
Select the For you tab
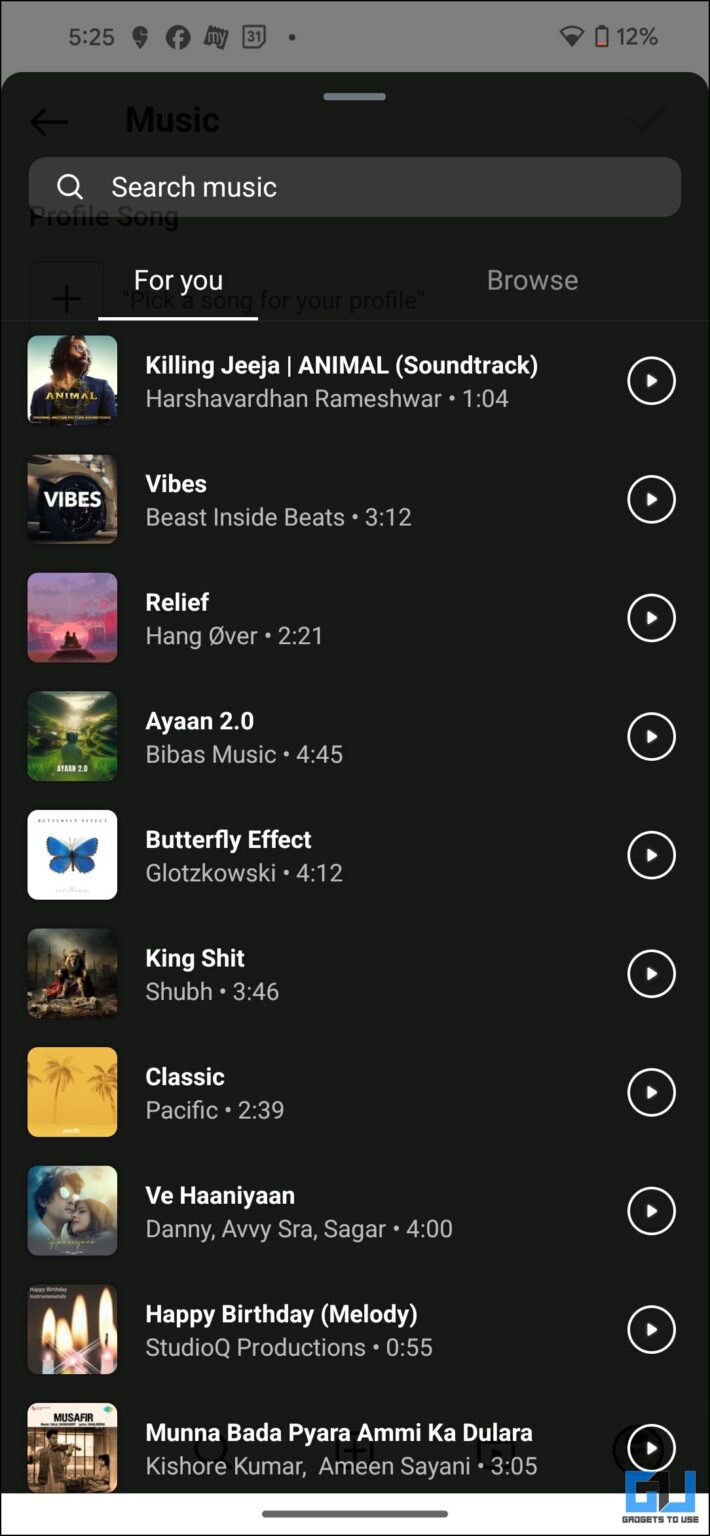coord(178,280)
